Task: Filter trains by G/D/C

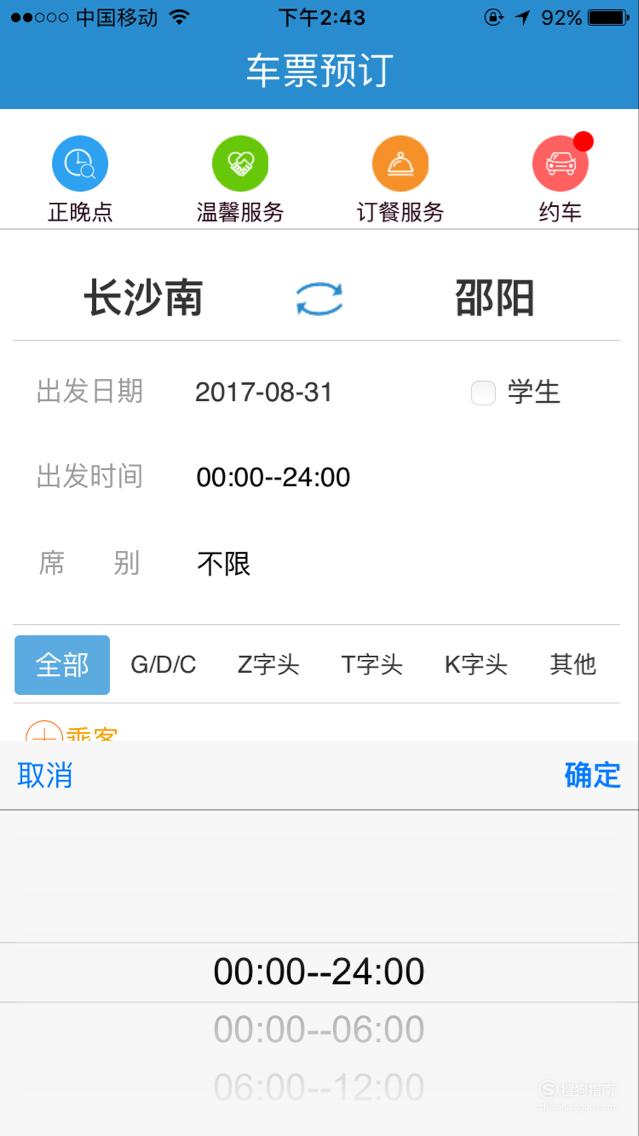Action: click(163, 664)
